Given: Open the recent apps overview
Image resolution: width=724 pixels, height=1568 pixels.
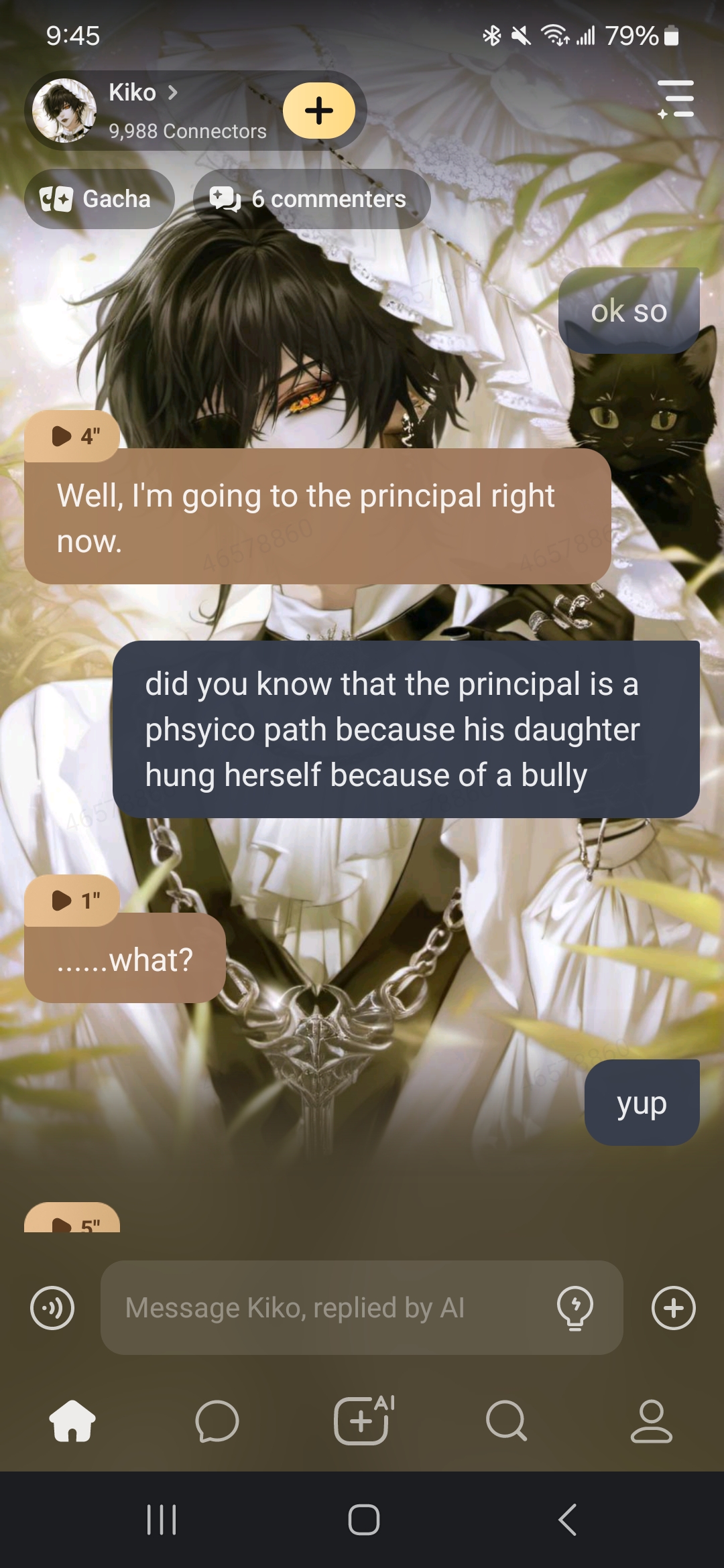Looking at the screenshot, I should click(161, 1519).
